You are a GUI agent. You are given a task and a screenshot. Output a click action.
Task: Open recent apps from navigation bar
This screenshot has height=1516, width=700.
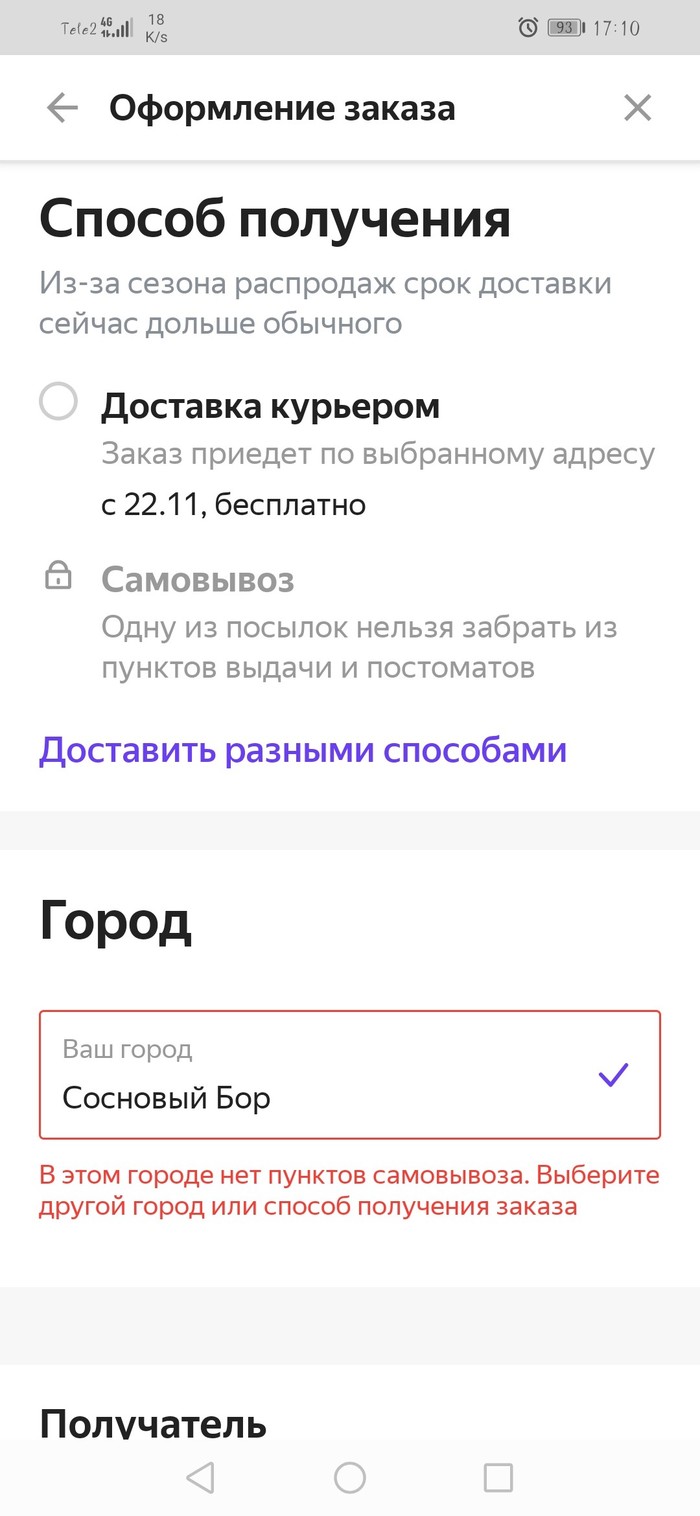tap(497, 1477)
